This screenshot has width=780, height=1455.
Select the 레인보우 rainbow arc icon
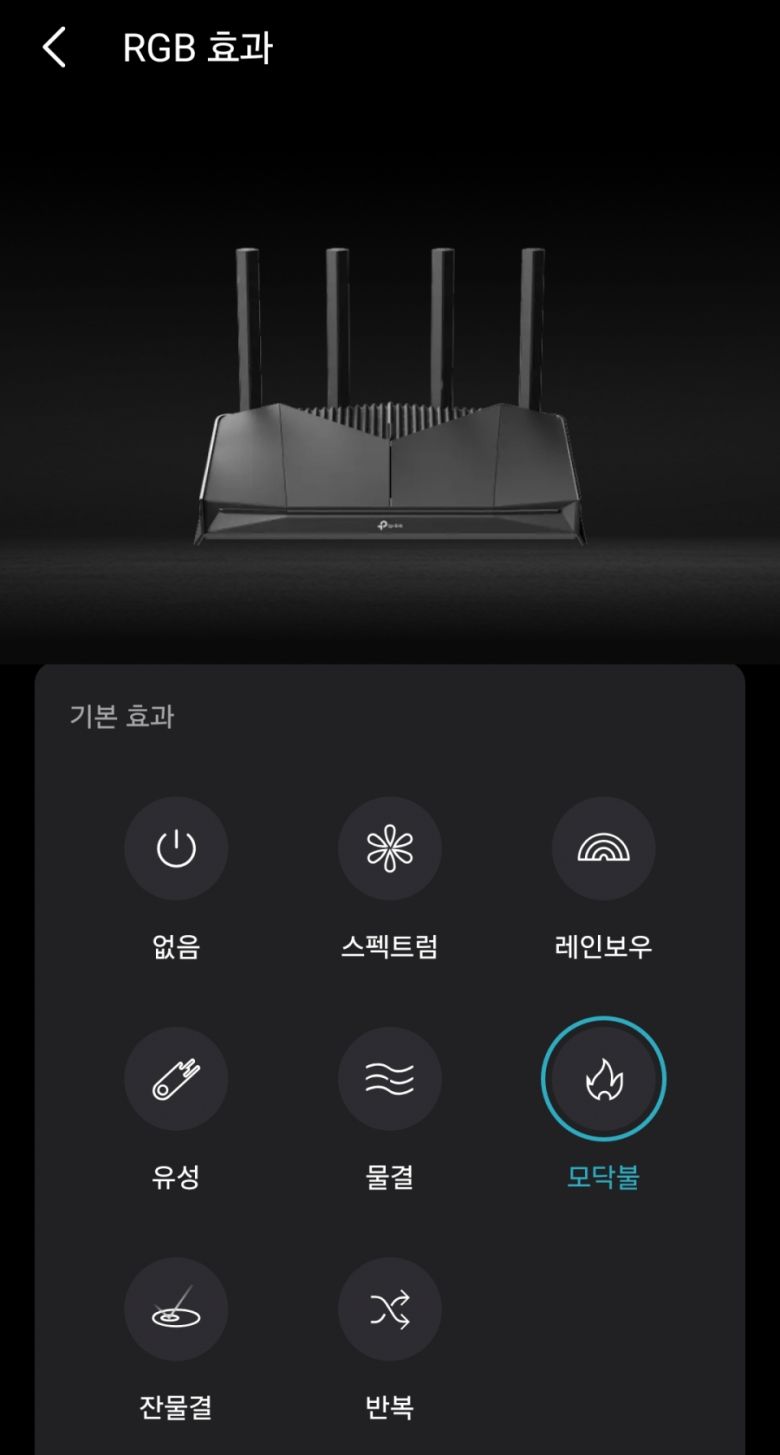[603, 847]
